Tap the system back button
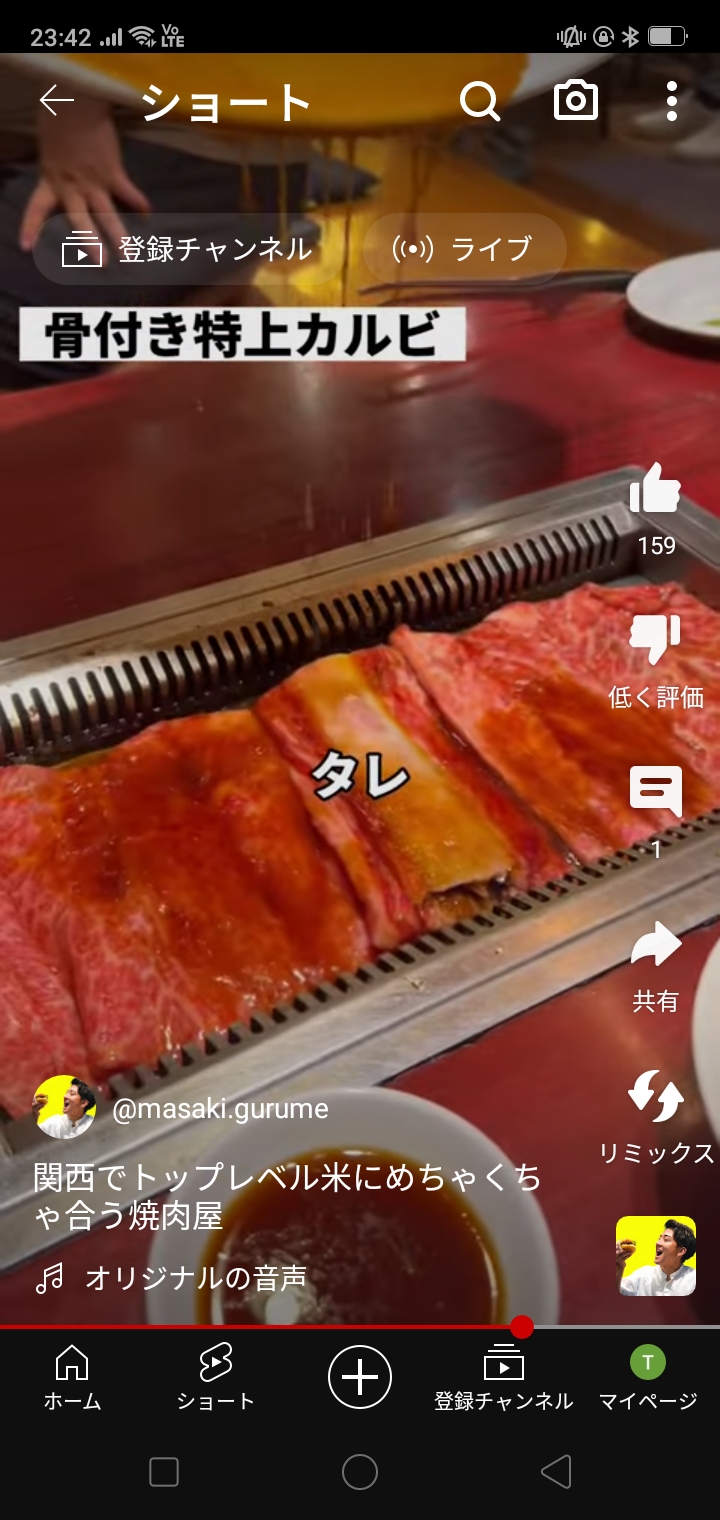This screenshot has height=1520, width=720. pos(555,1472)
